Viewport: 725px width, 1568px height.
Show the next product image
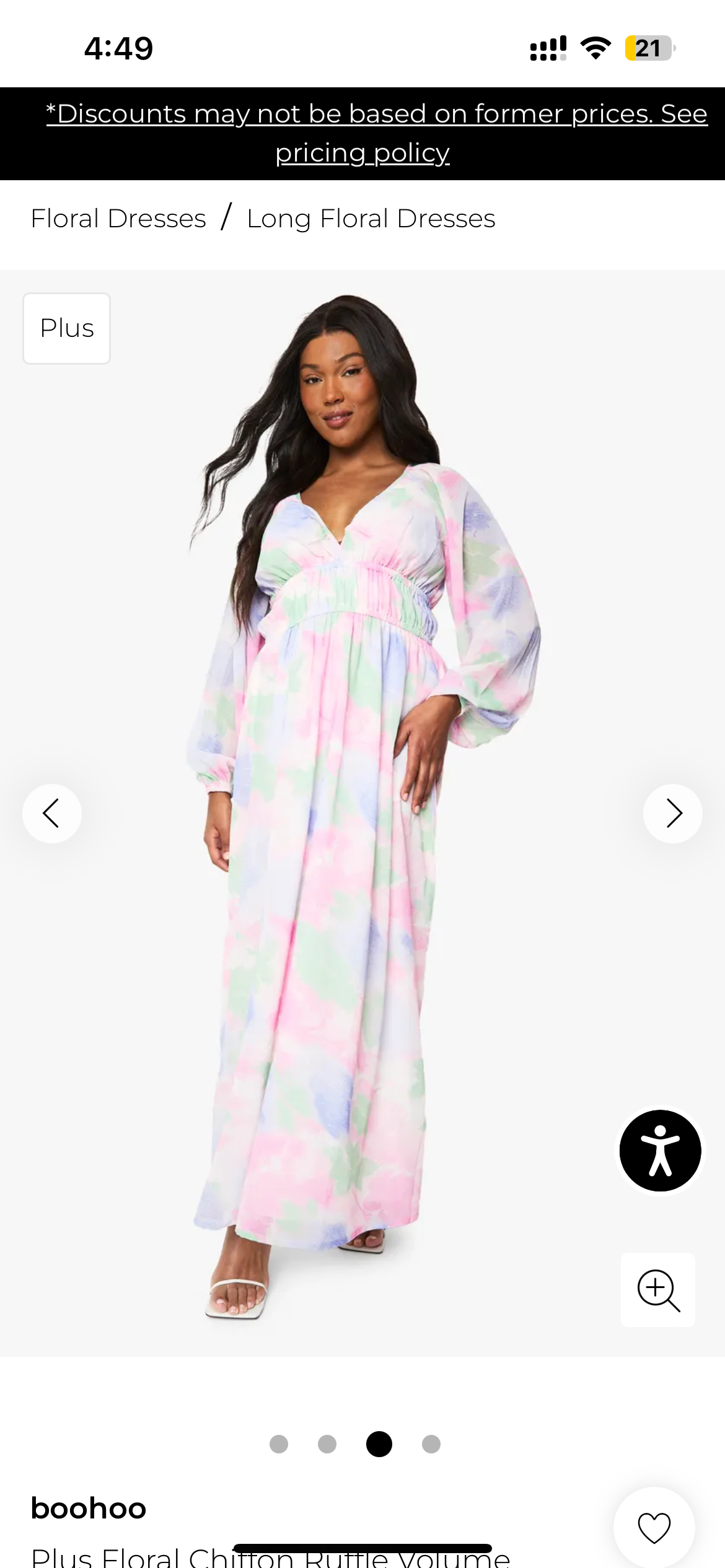[x=673, y=813]
